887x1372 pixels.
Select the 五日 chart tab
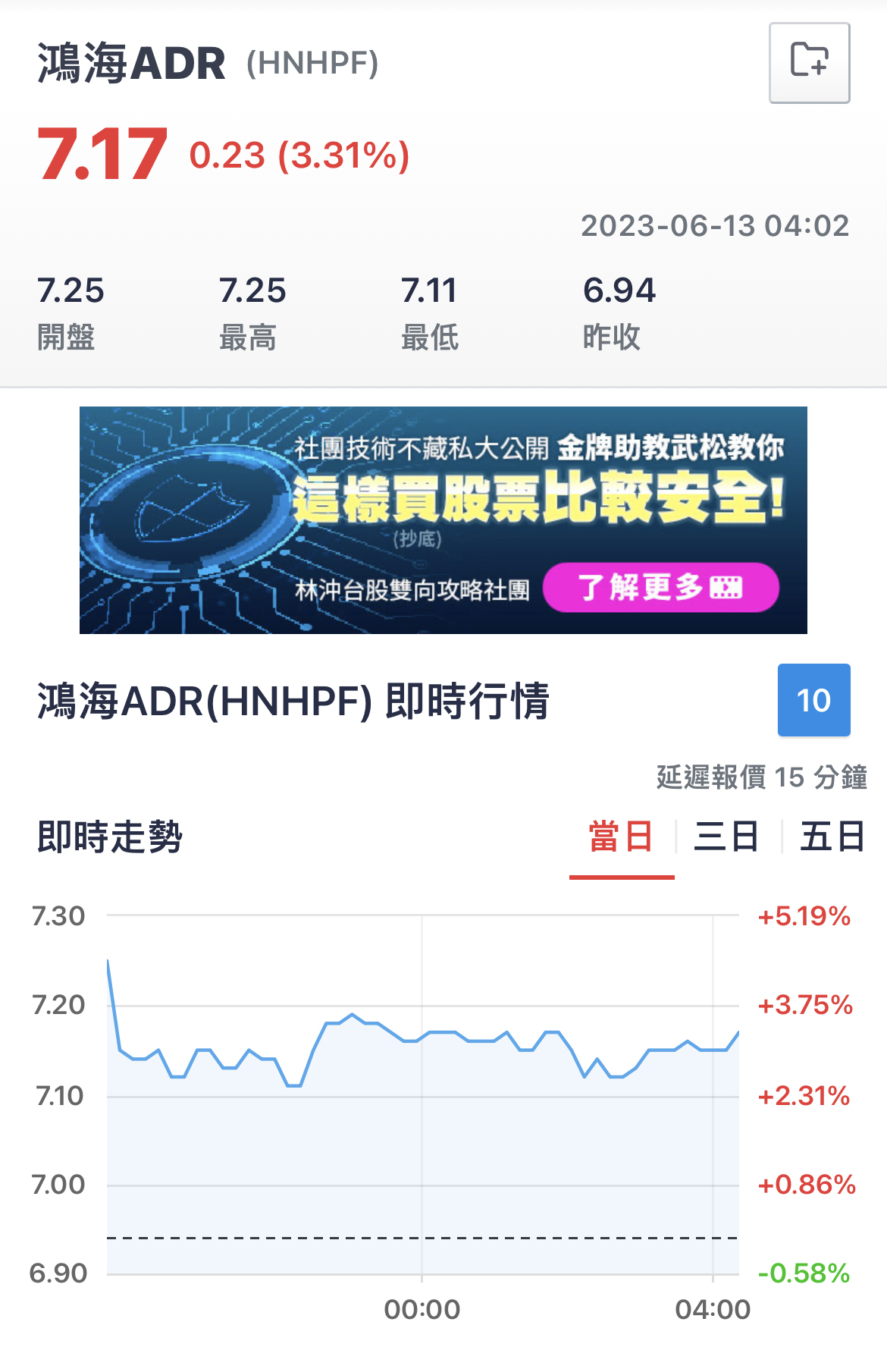pos(832,837)
